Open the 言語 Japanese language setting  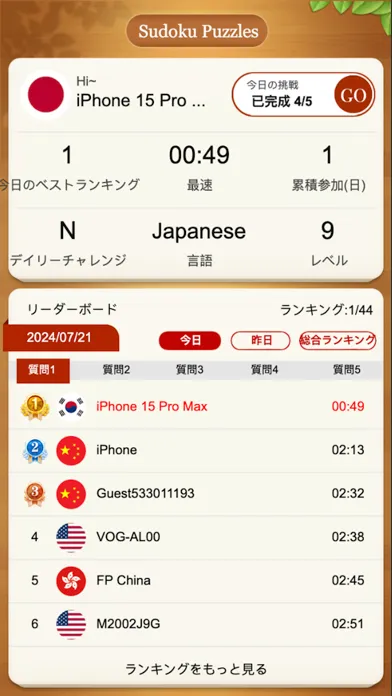[x=199, y=244]
